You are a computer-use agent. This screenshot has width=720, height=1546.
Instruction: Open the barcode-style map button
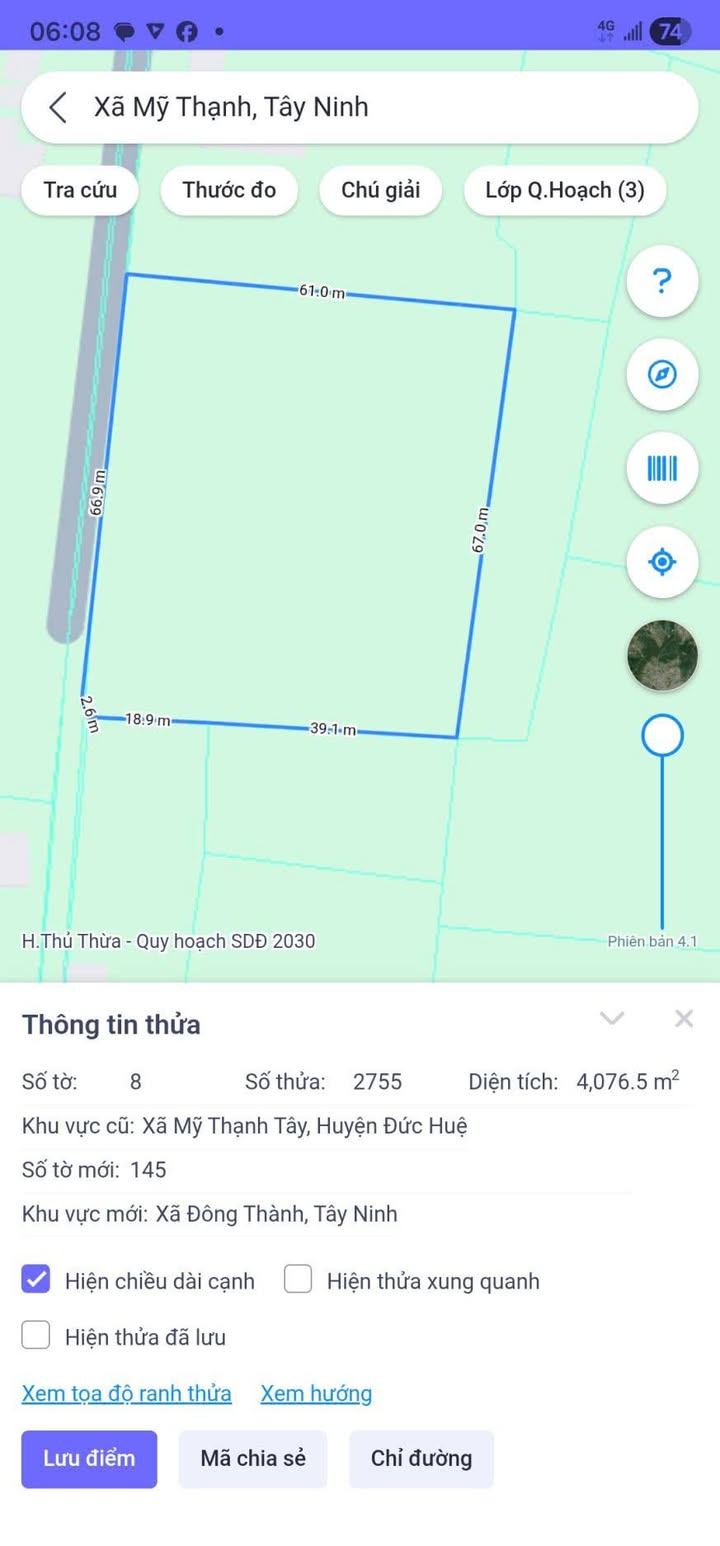click(x=661, y=468)
